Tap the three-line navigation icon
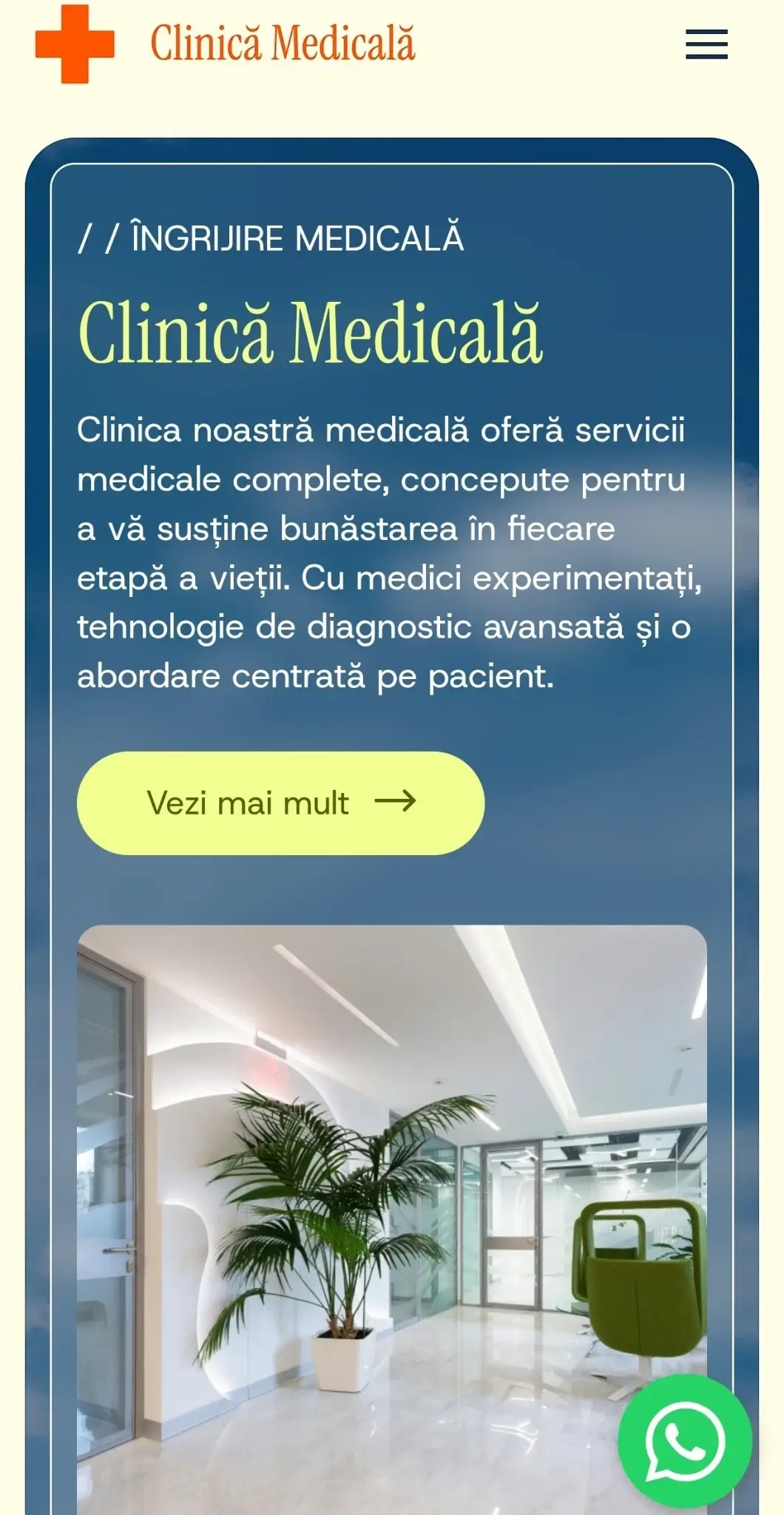Screen dimensions: 784x1515 tap(707, 45)
